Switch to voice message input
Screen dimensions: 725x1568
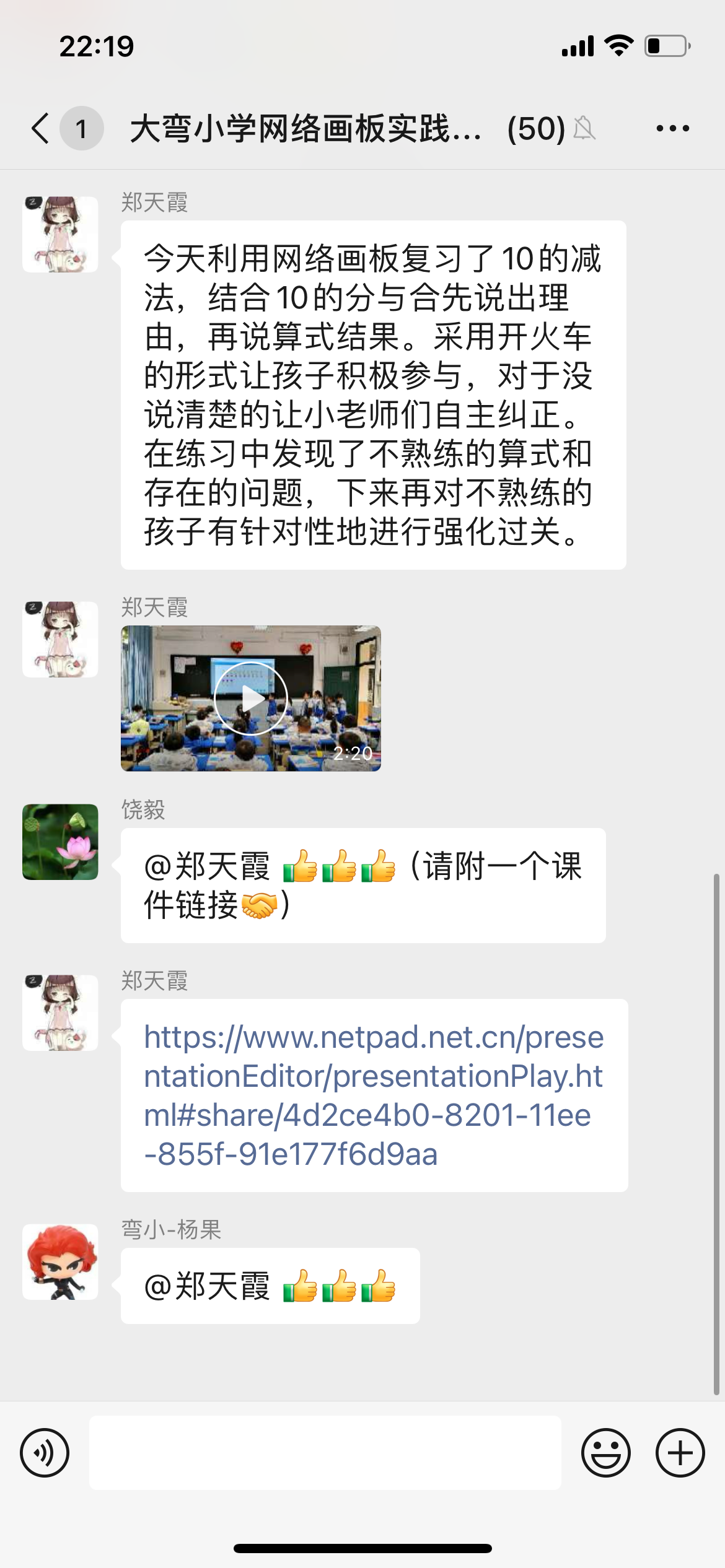(45, 1453)
